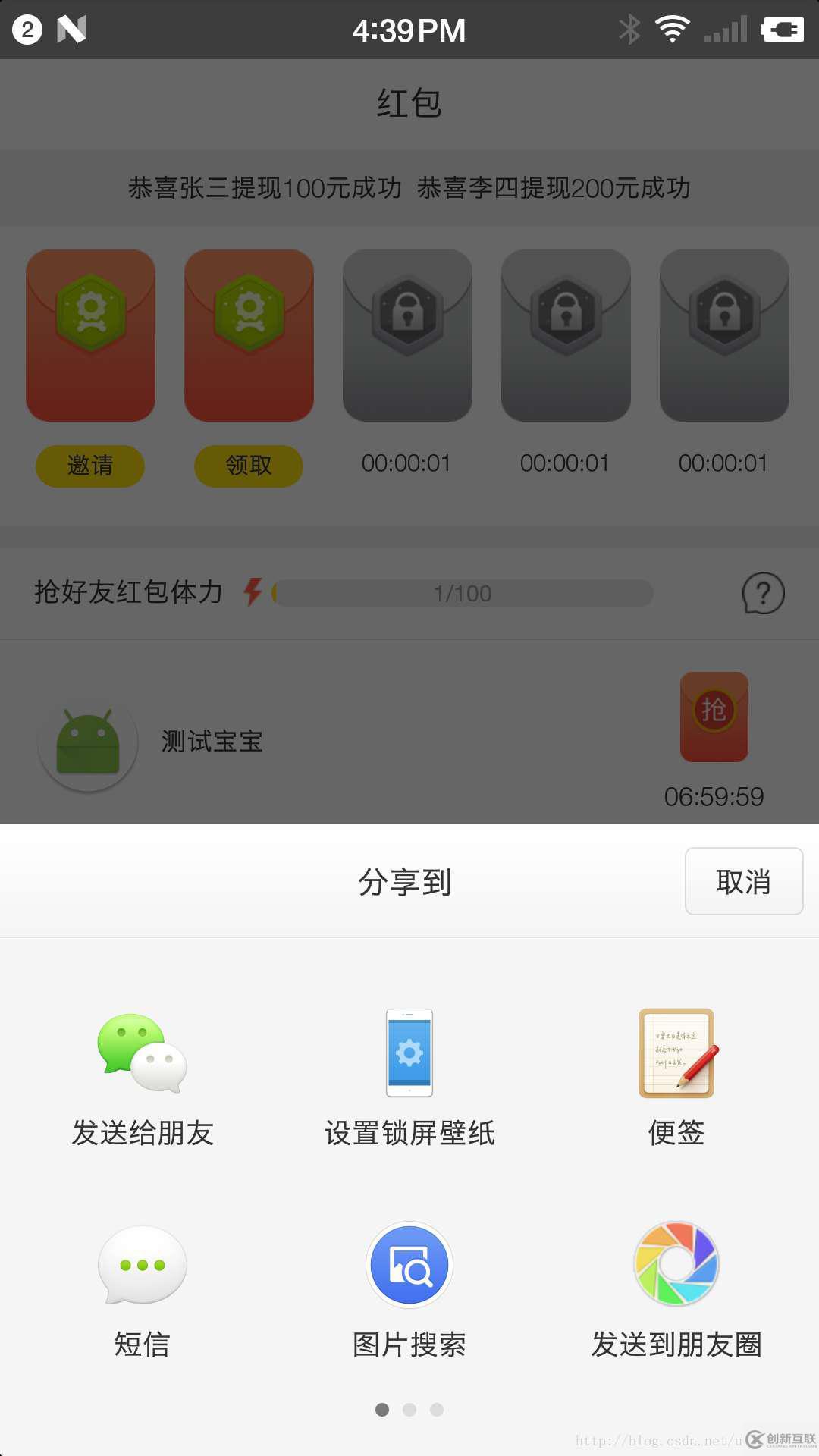Tap the 1/100 stamina progress bar
Screen dimensions: 819x1456
coord(463,594)
